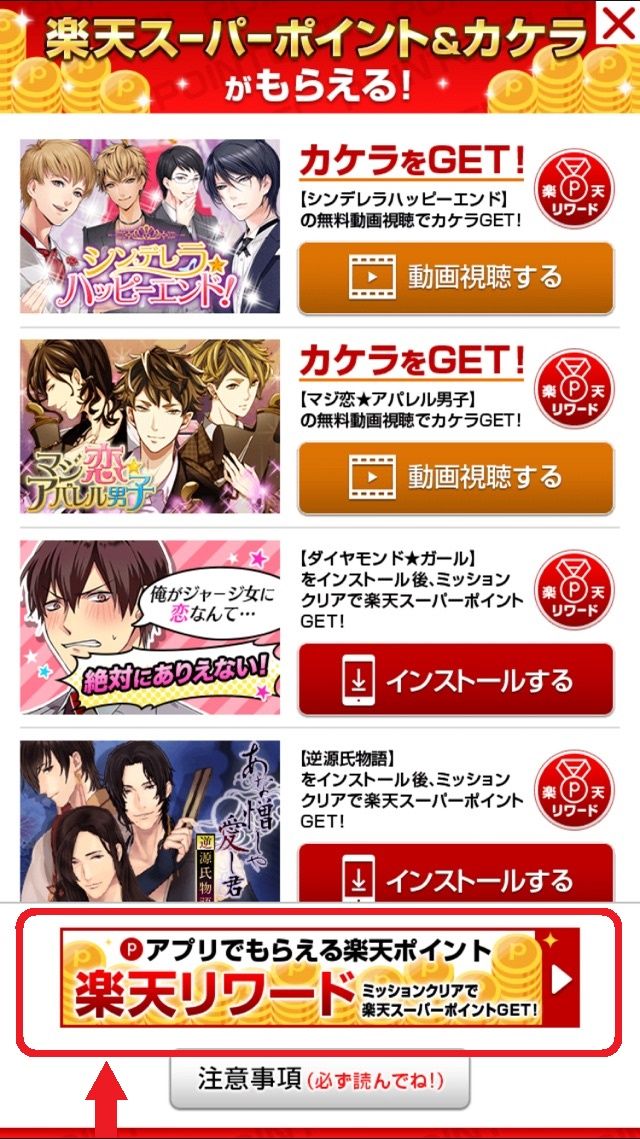
Task: Watch video for マジ恋★アパレル男子
Action: click(456, 477)
